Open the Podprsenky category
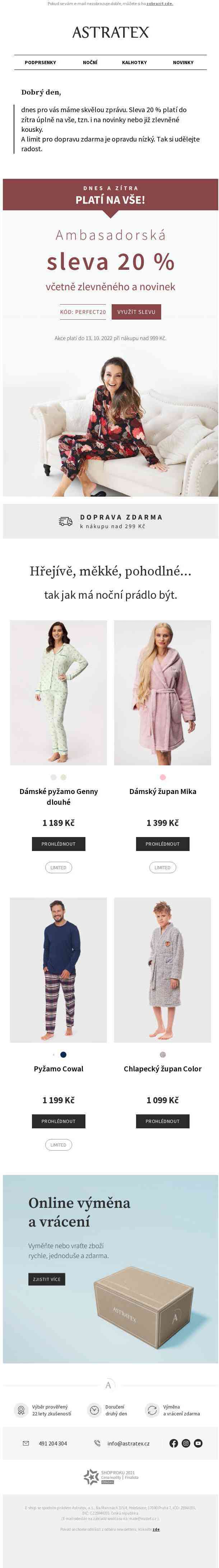The image size is (219, 1568). [x=40, y=62]
